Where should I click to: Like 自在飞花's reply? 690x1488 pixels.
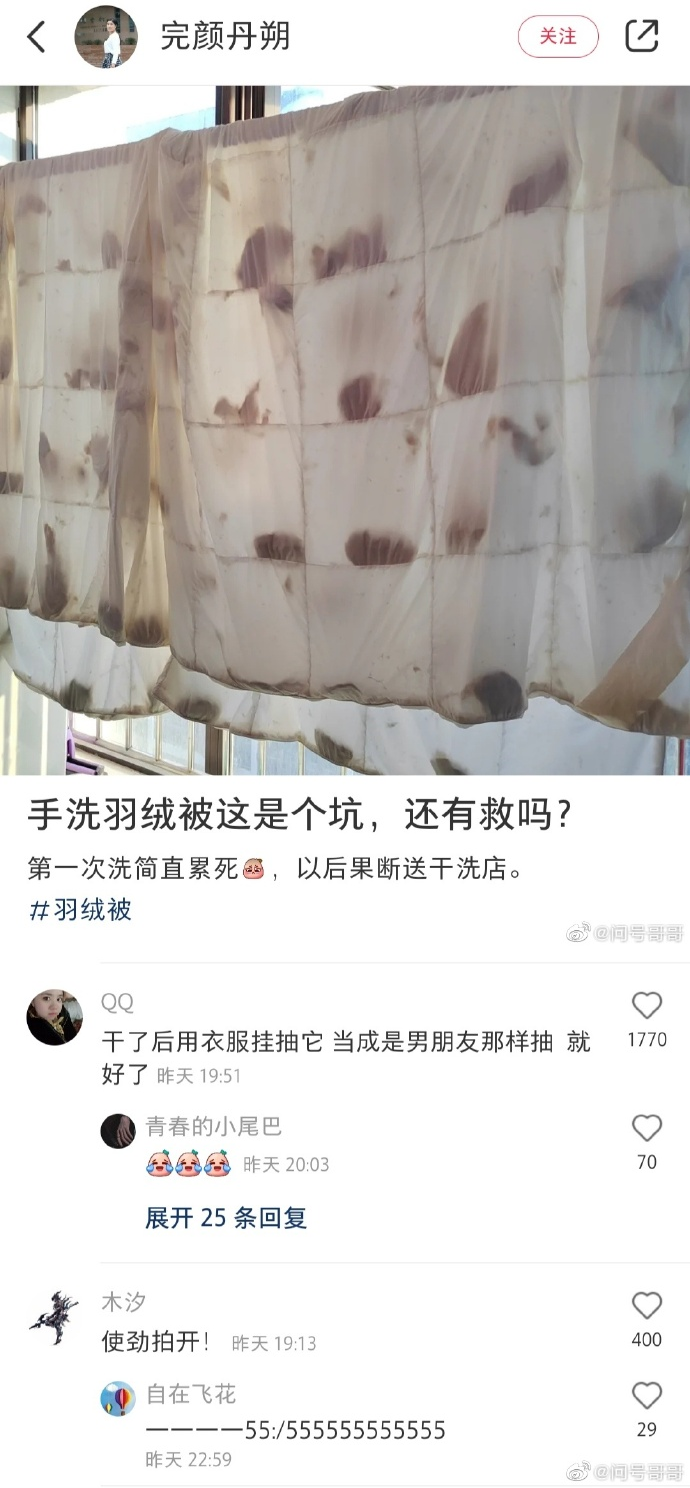tap(647, 1396)
